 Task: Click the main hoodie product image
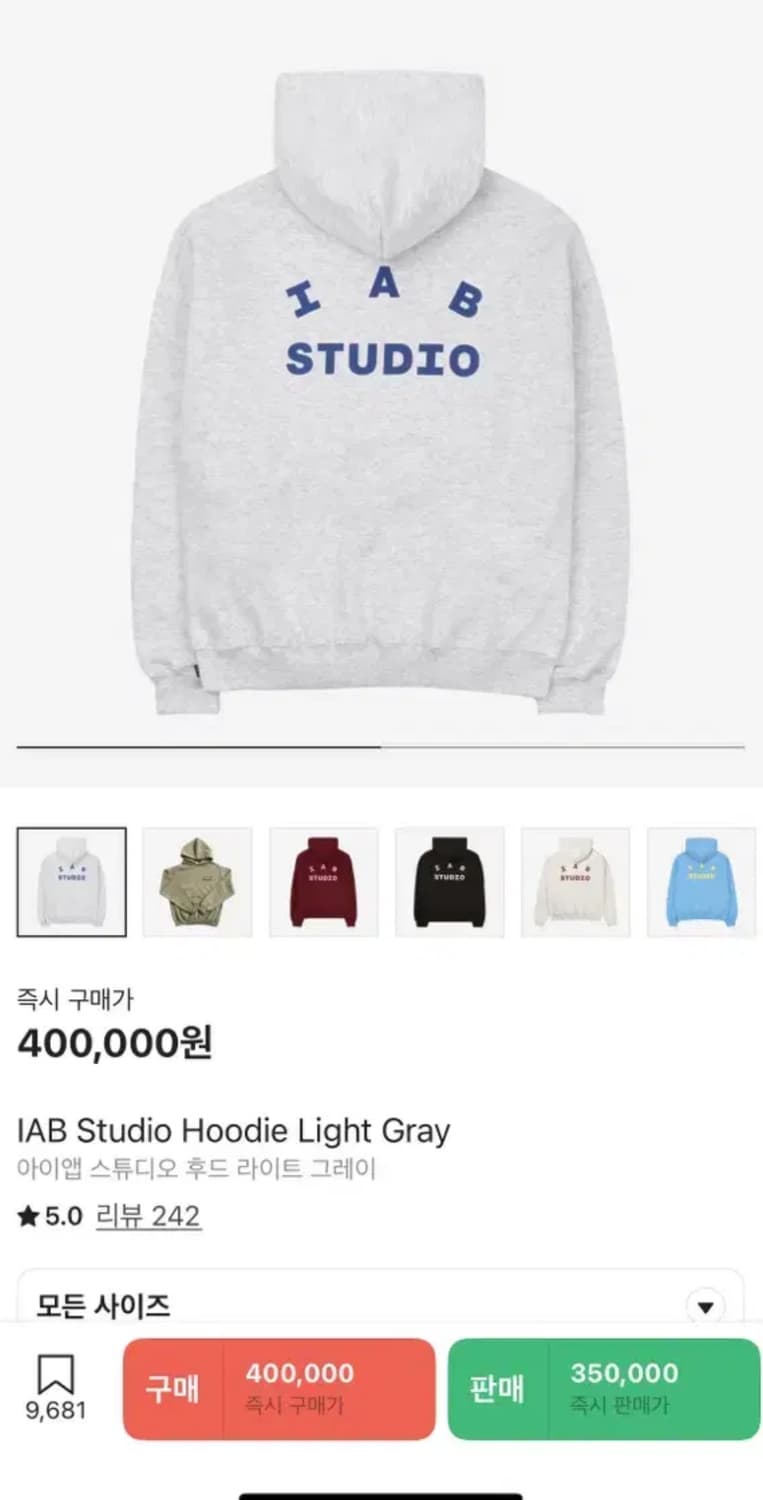click(380, 390)
